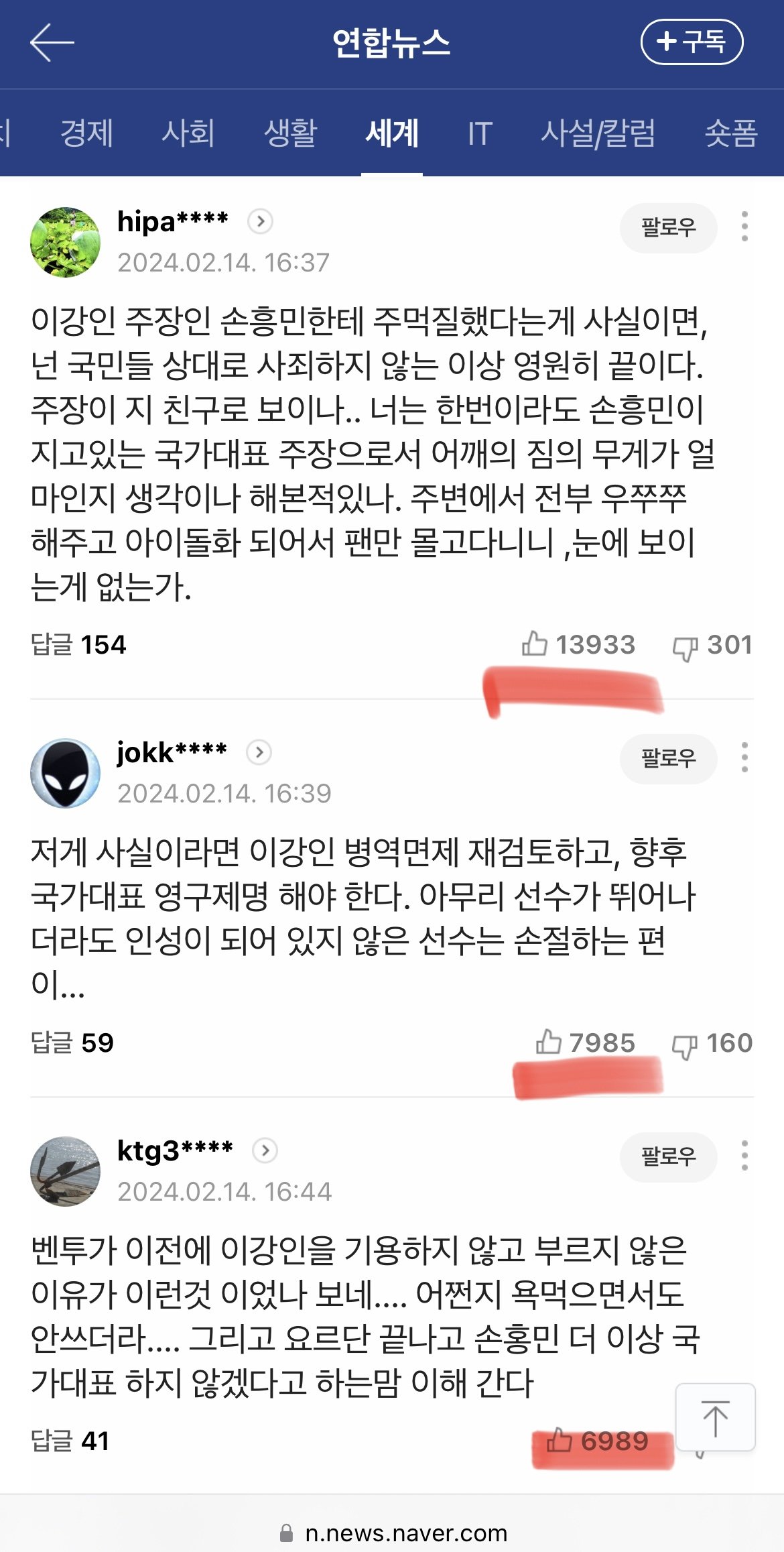Switch to the 숏폼 tab
The width and height of the screenshot is (784, 1552).
(x=730, y=133)
